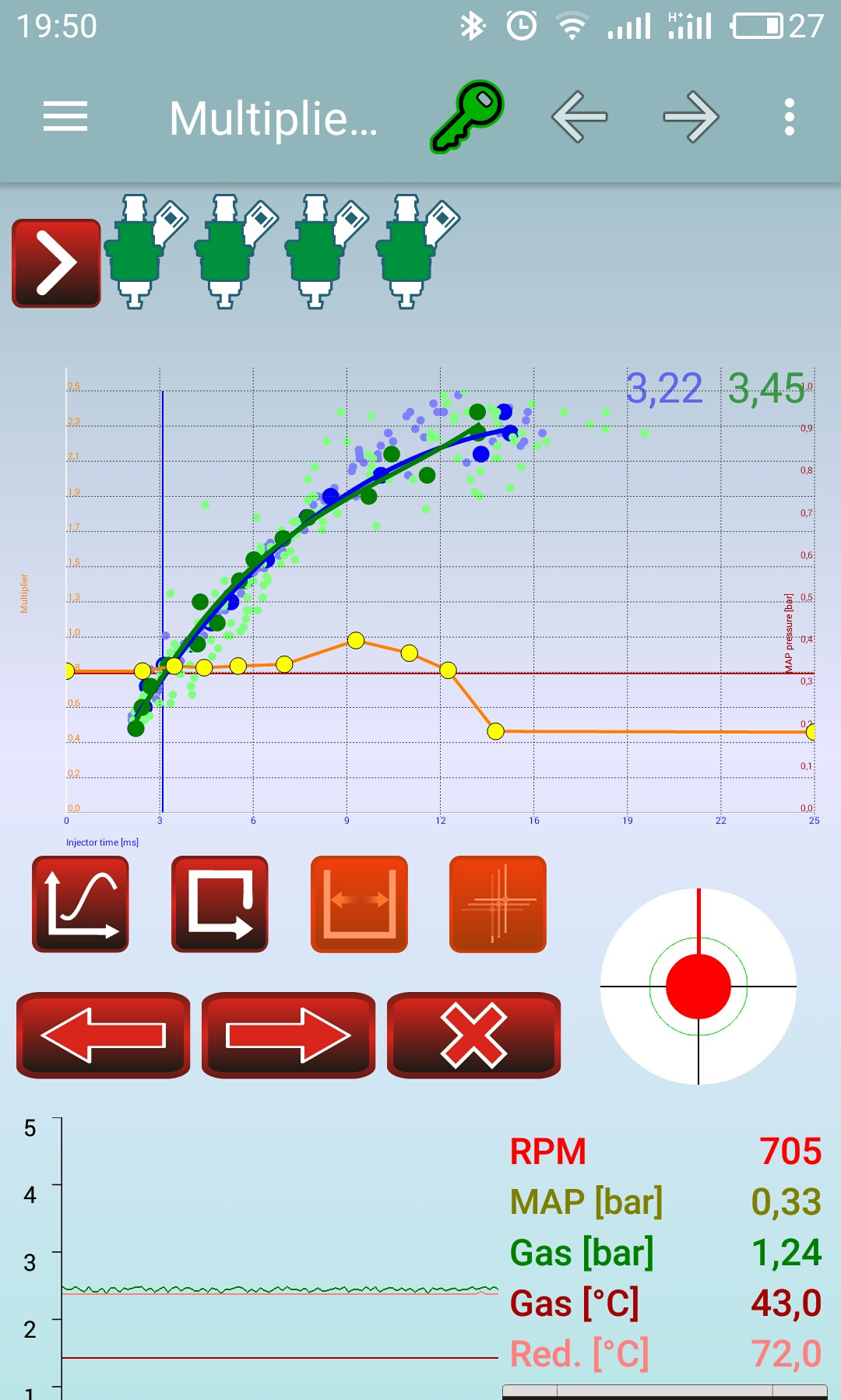
Task: Tap the green key icon
Action: pyautogui.click(x=467, y=117)
